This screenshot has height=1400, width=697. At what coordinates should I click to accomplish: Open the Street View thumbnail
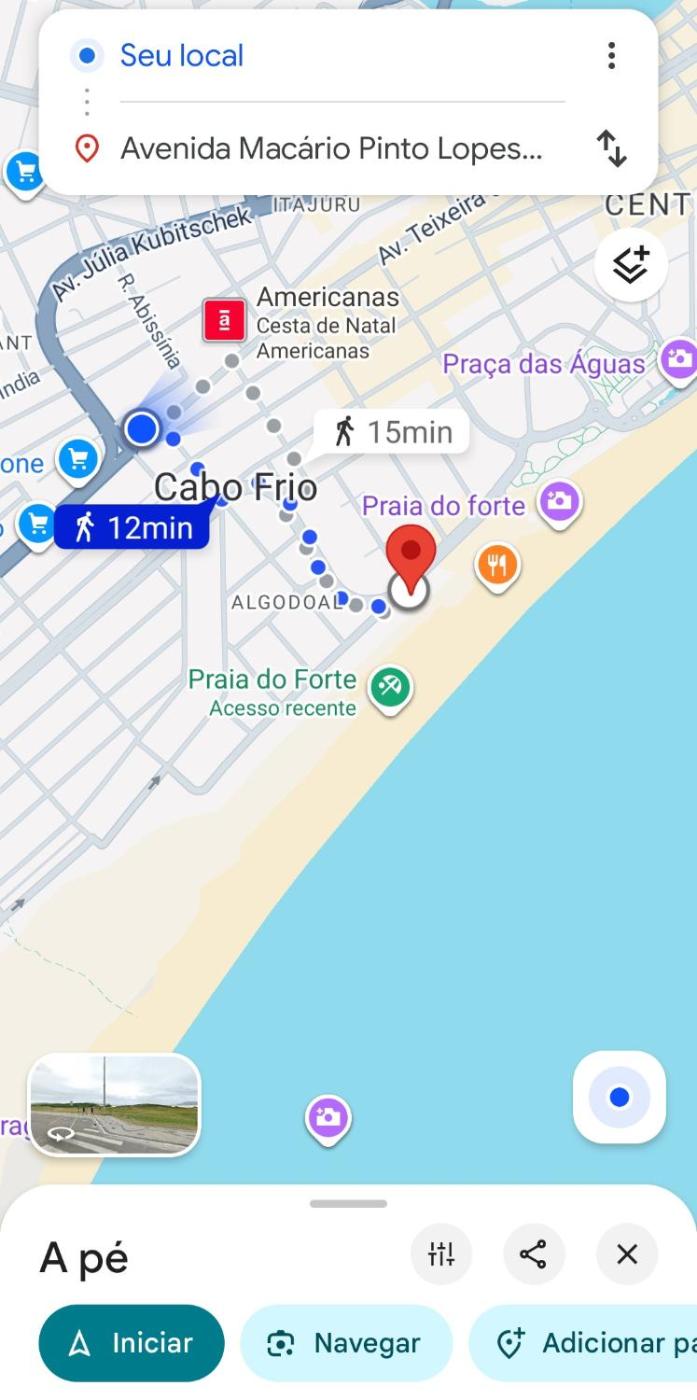pos(115,1104)
